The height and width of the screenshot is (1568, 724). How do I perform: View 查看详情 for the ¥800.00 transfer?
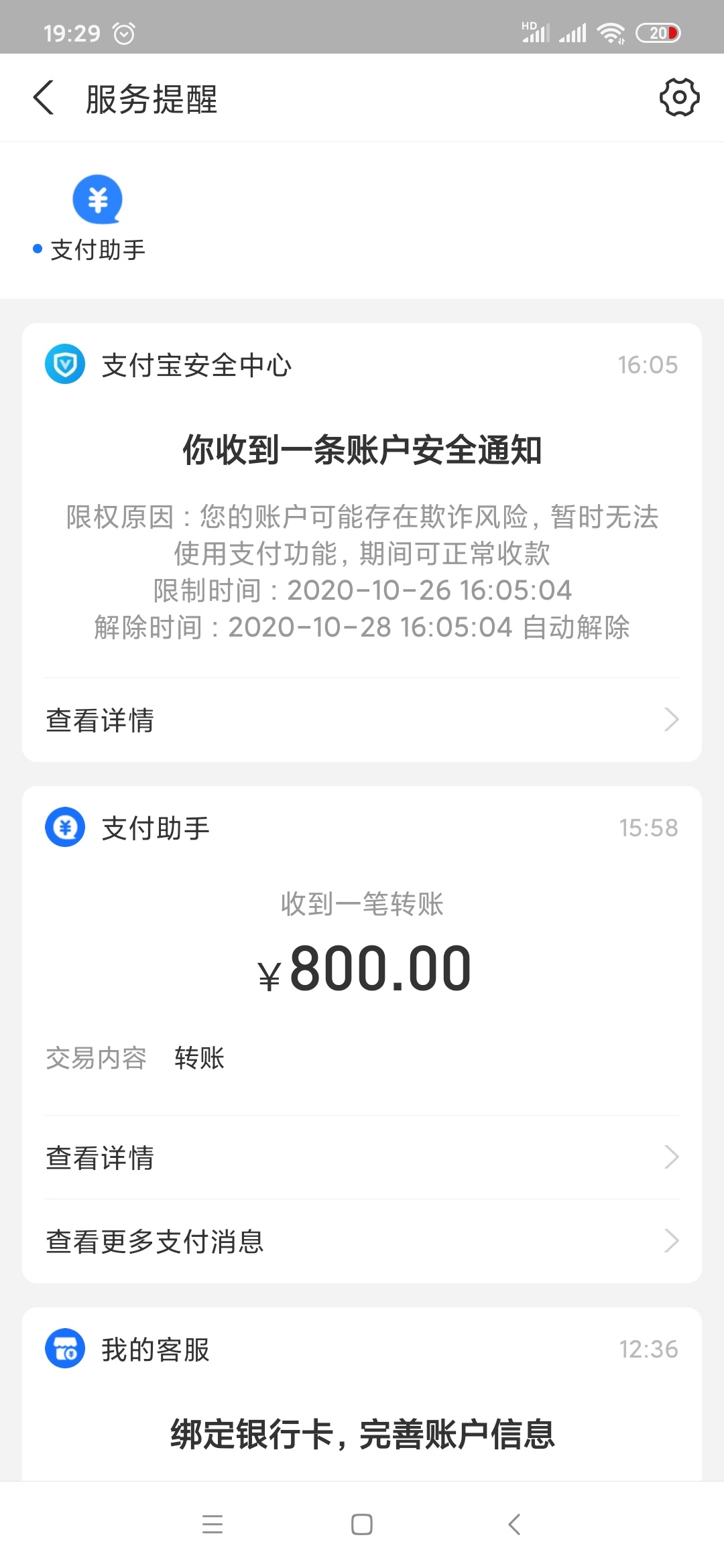pos(362,1157)
